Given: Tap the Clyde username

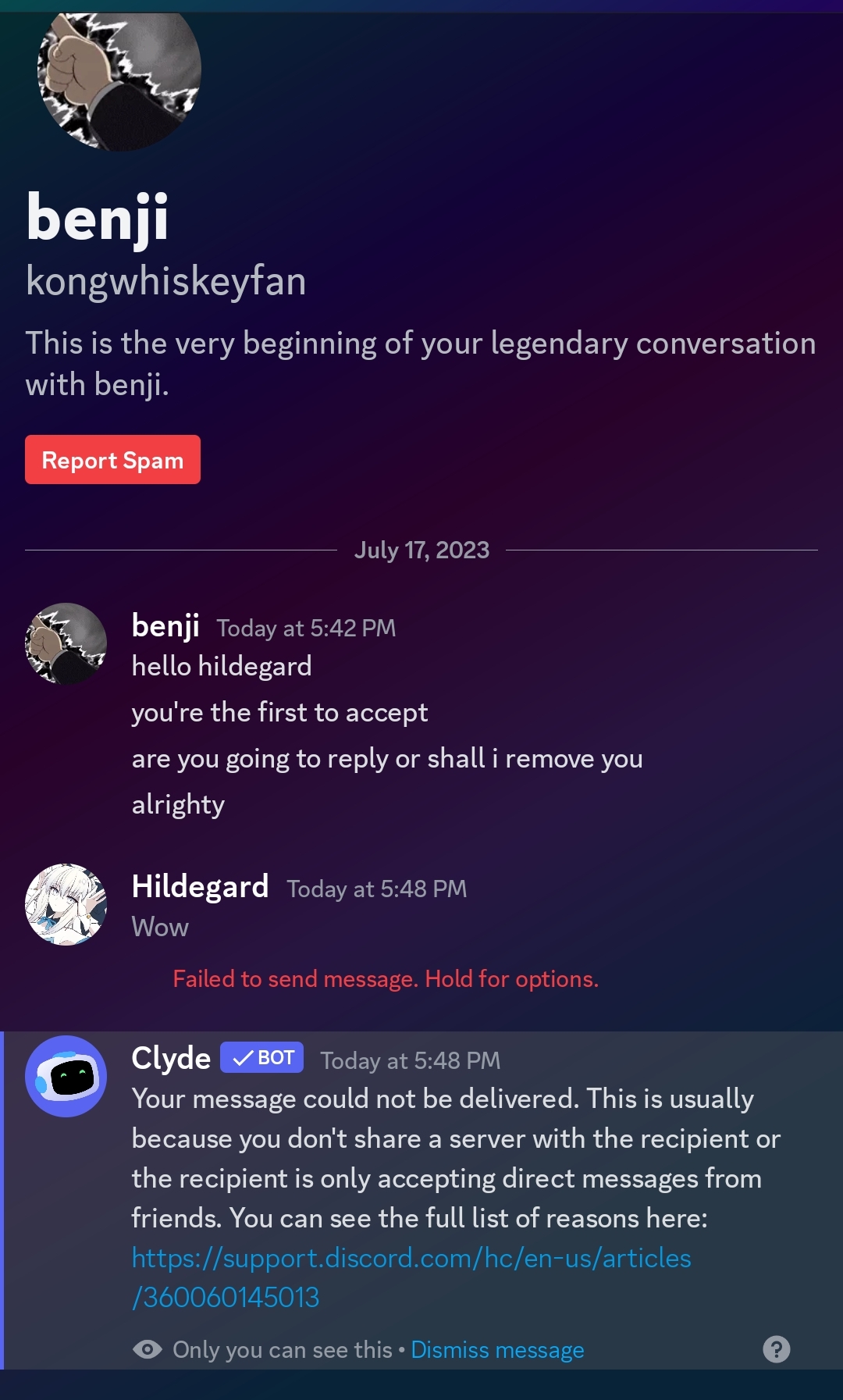Looking at the screenshot, I should tap(171, 1058).
